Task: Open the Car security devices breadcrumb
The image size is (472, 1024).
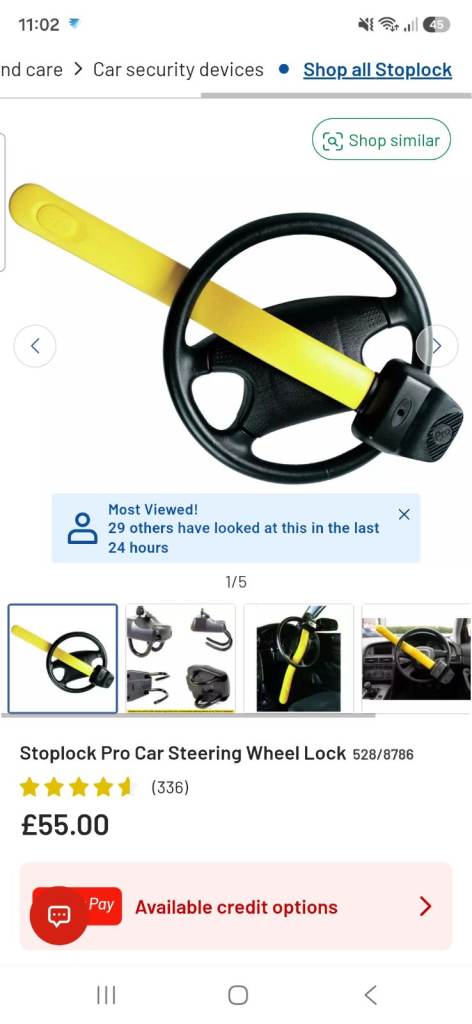Action: (178, 70)
